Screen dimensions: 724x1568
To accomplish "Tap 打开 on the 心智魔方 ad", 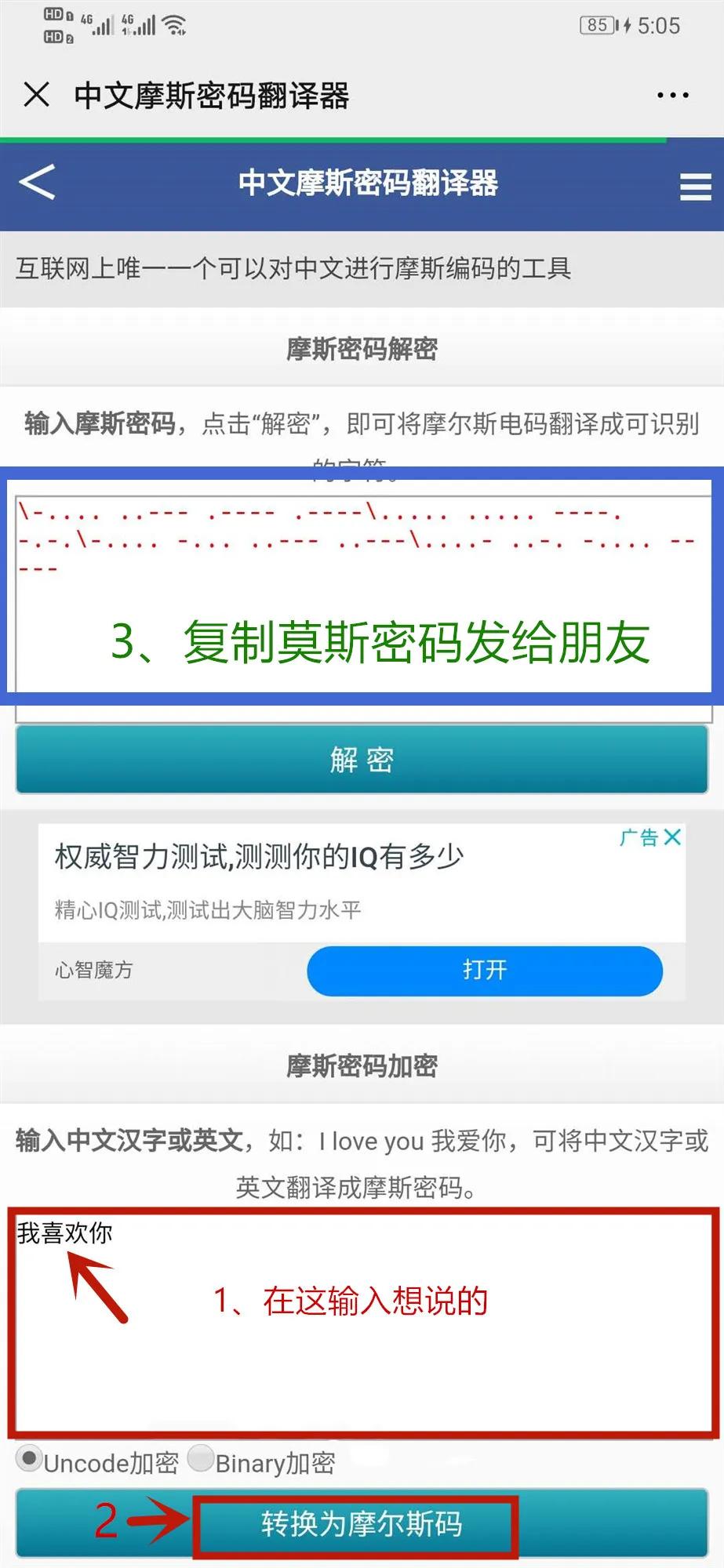I will 484,971.
